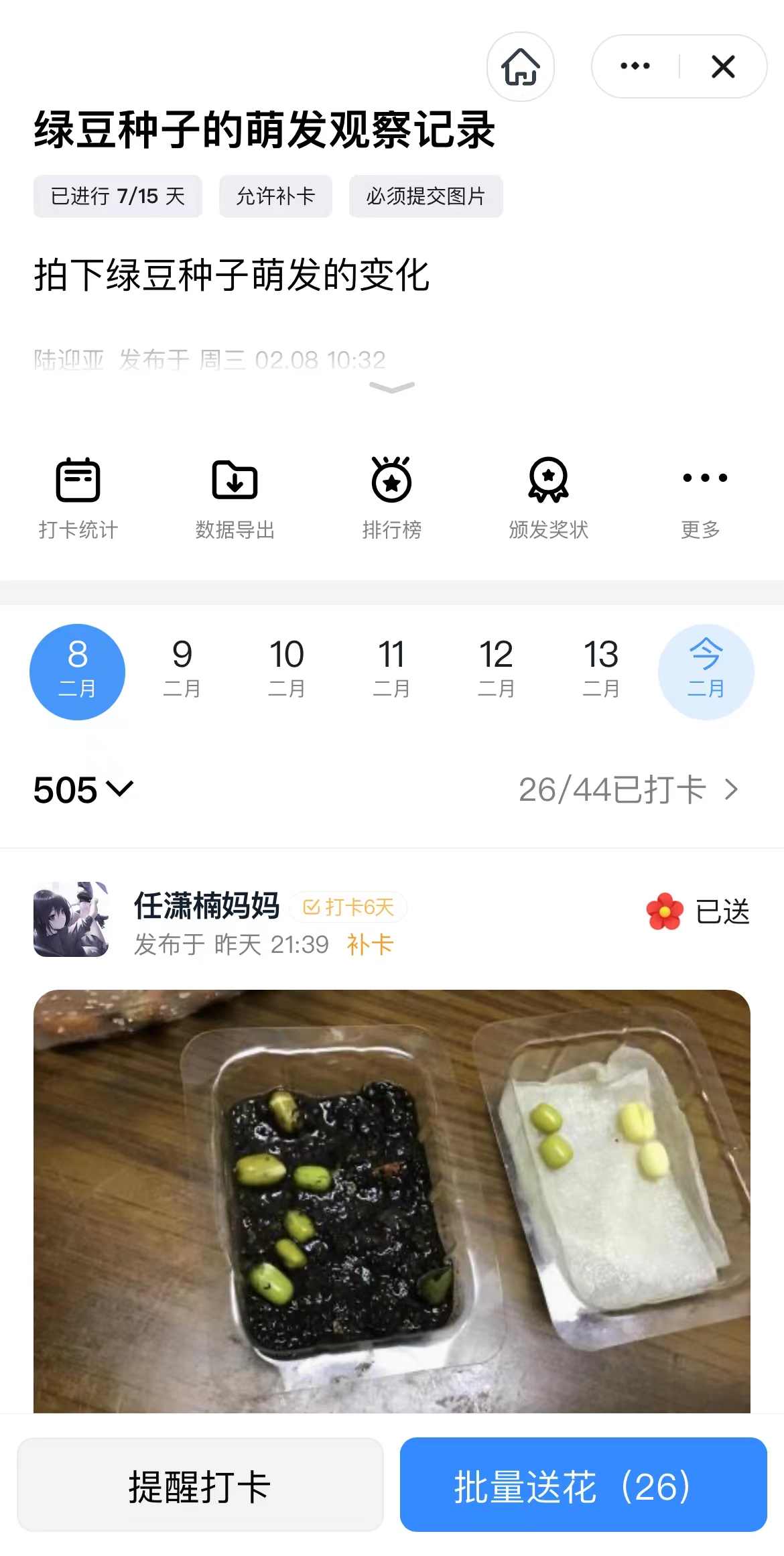Open the 505 class dropdown

tap(84, 789)
